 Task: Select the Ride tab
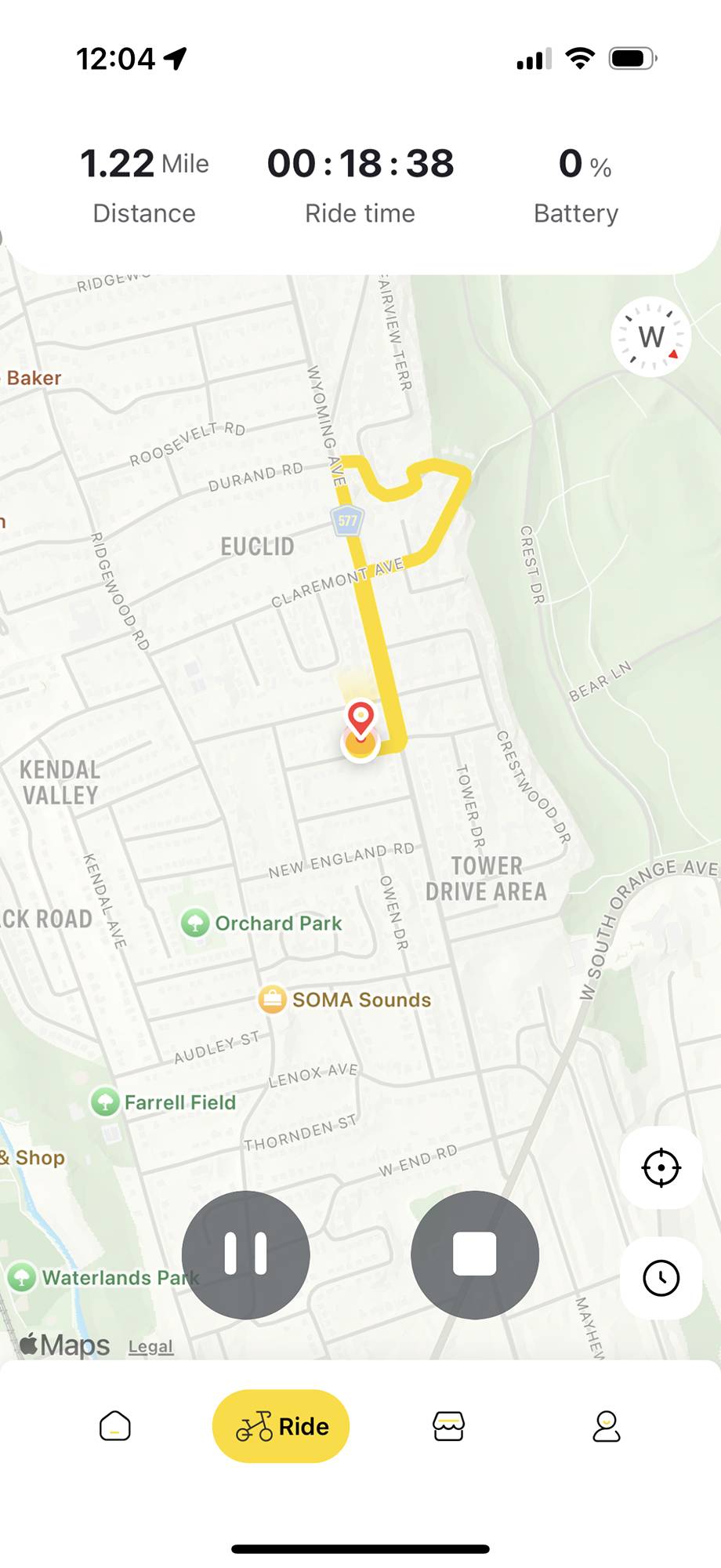(x=281, y=1426)
